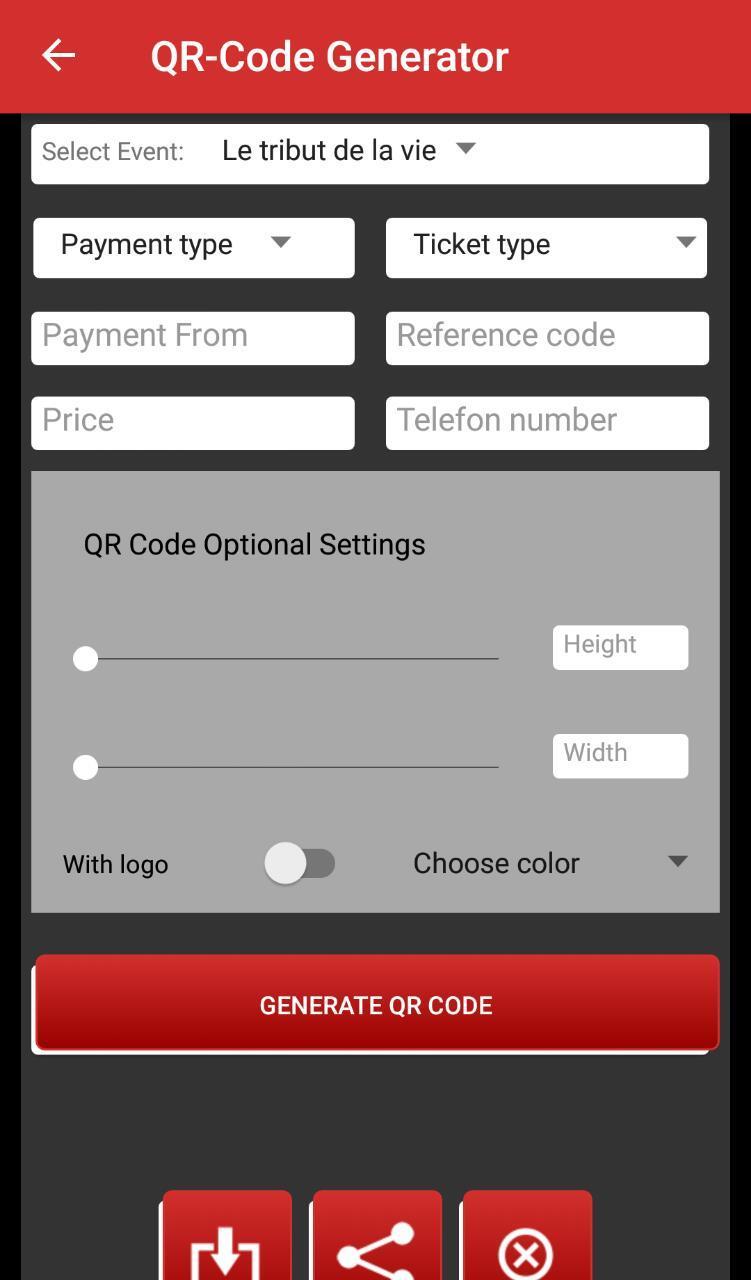This screenshot has height=1280, width=751.
Task: Open the Choose color dropdown
Action: 550,863
